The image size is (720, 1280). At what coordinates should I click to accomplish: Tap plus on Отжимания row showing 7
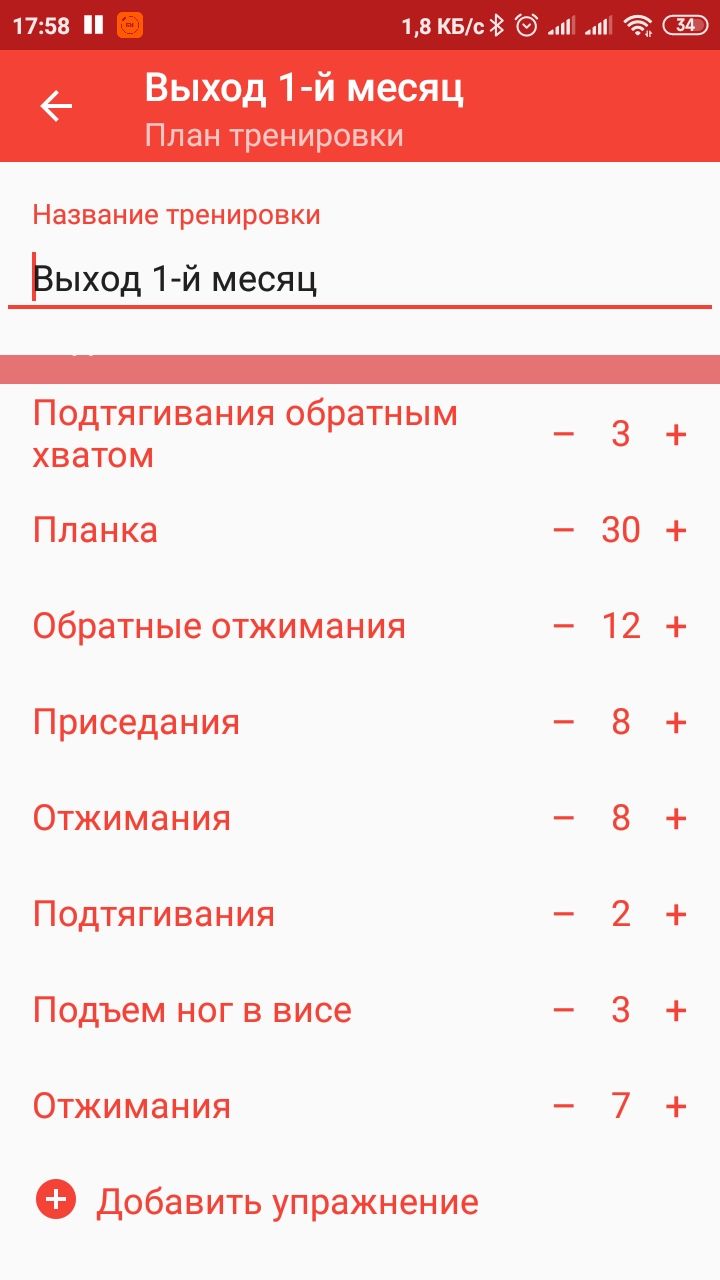click(x=677, y=1106)
